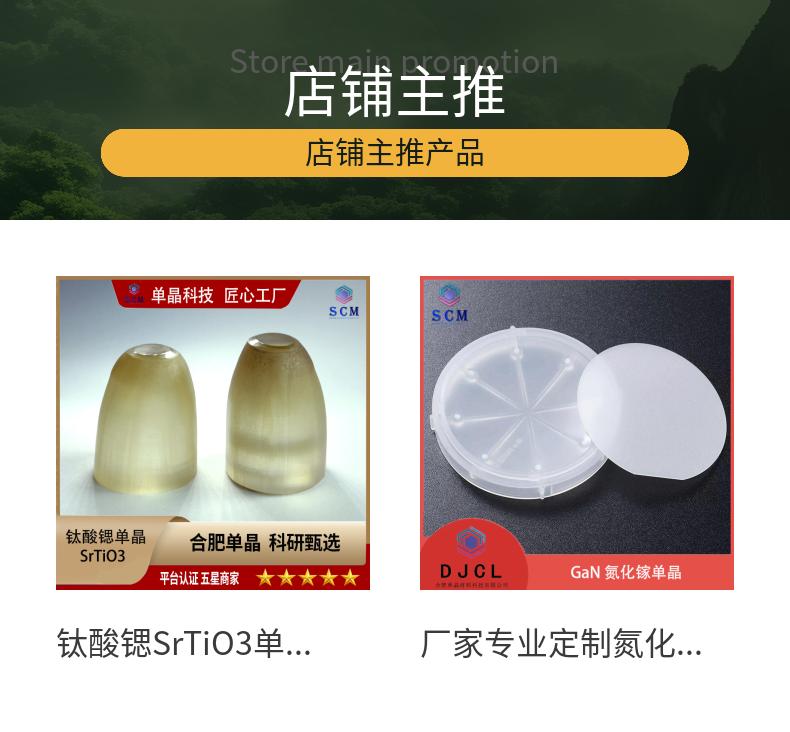Tap the 店铺主推产品 yellow banner button
Image resolution: width=790 pixels, height=732 pixels.
pos(394,153)
